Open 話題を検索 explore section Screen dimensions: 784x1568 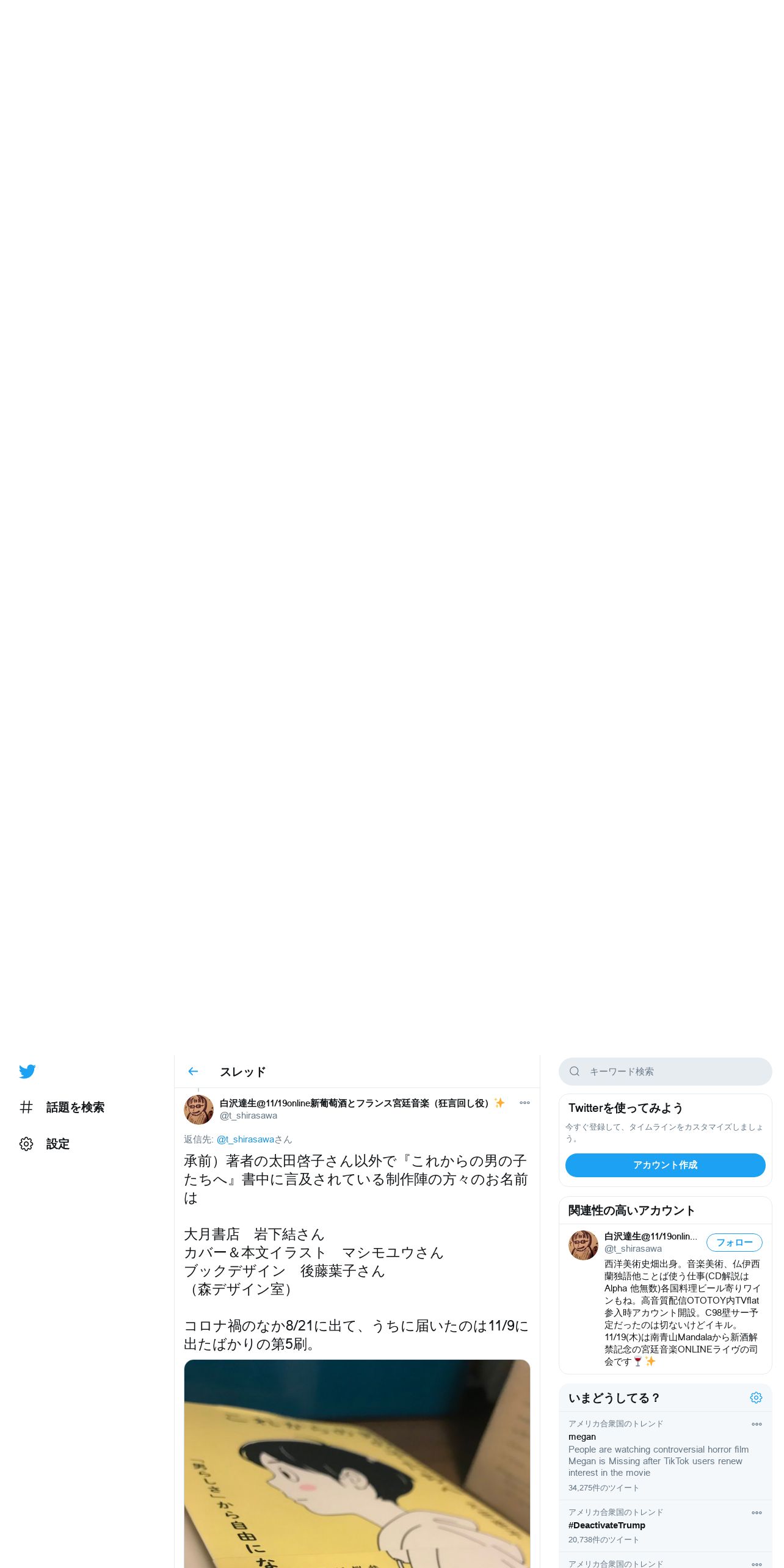point(62,1107)
